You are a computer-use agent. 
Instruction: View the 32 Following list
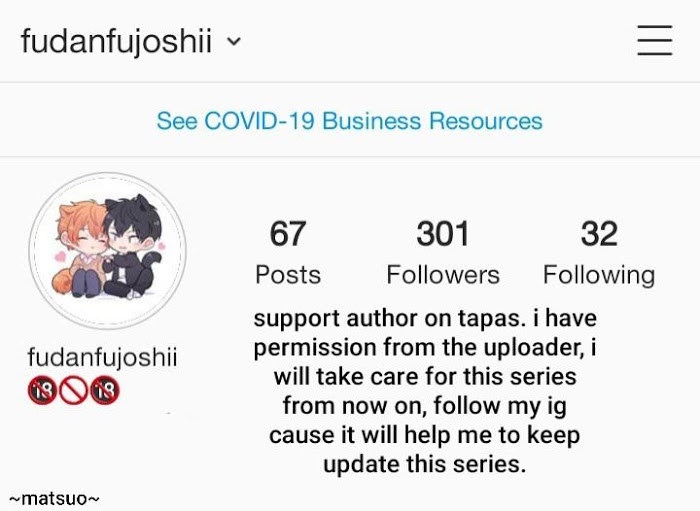[599, 253]
